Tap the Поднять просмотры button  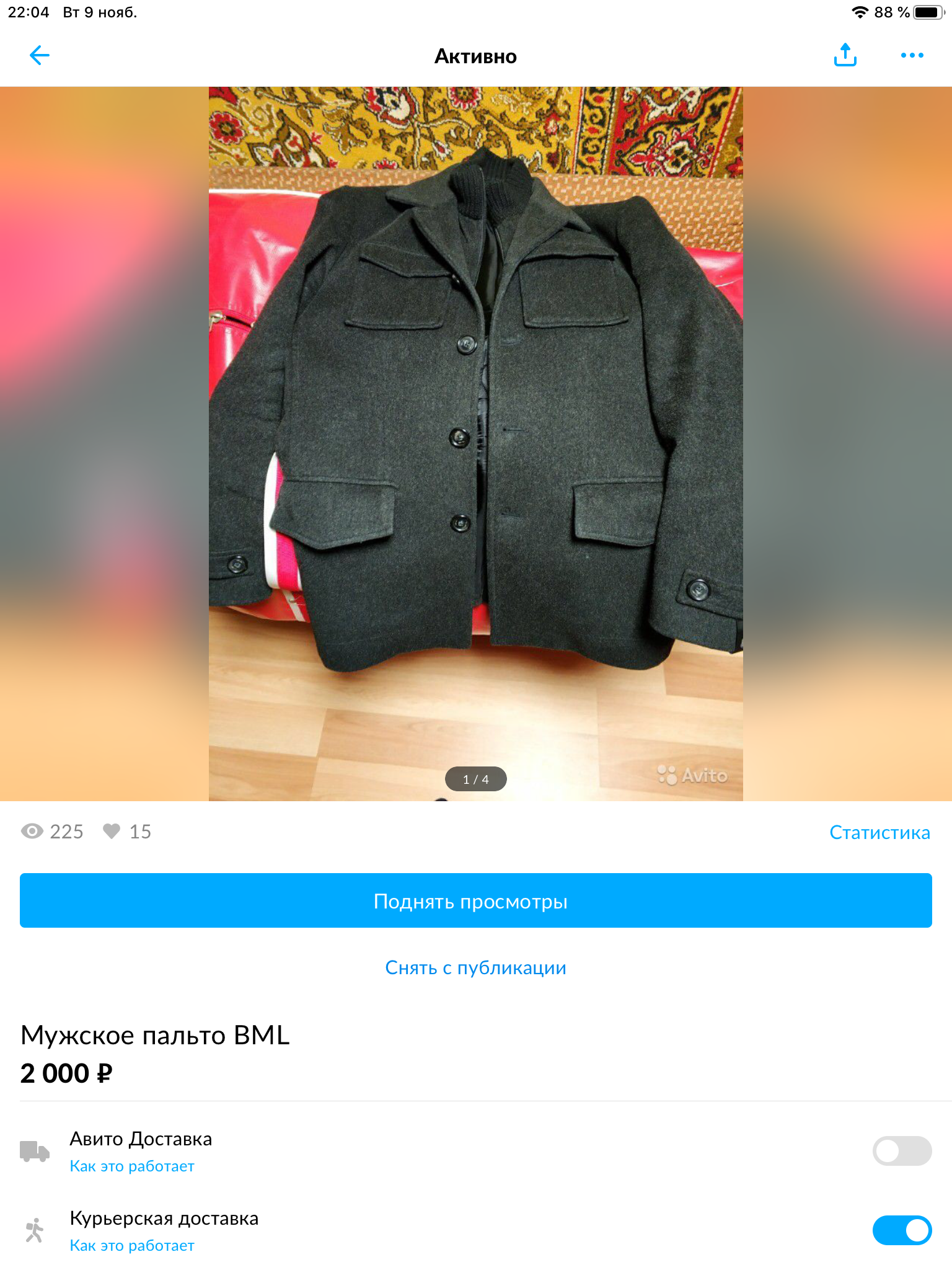[x=475, y=900]
